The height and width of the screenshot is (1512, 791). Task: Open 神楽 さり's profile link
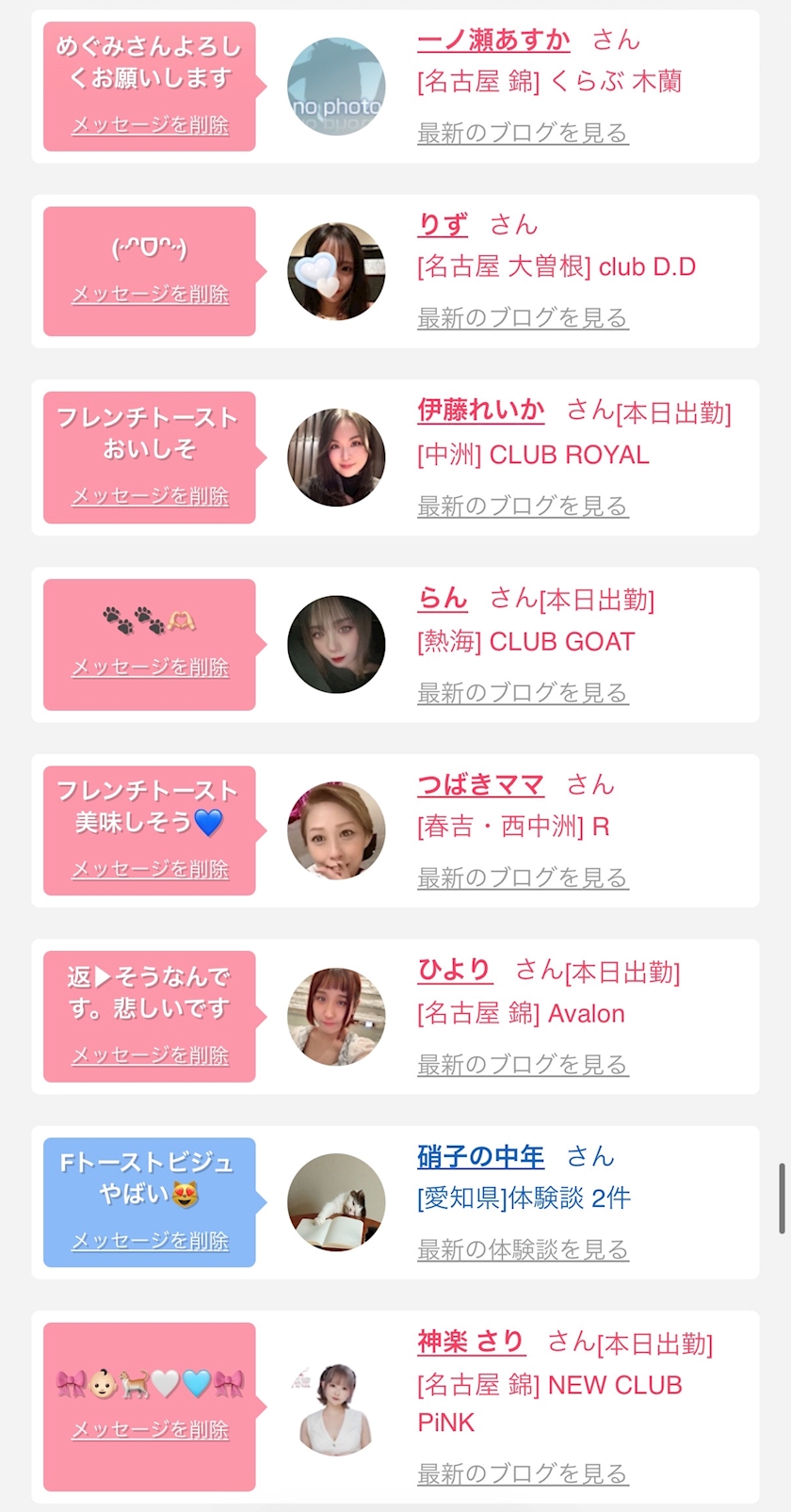tap(471, 1342)
